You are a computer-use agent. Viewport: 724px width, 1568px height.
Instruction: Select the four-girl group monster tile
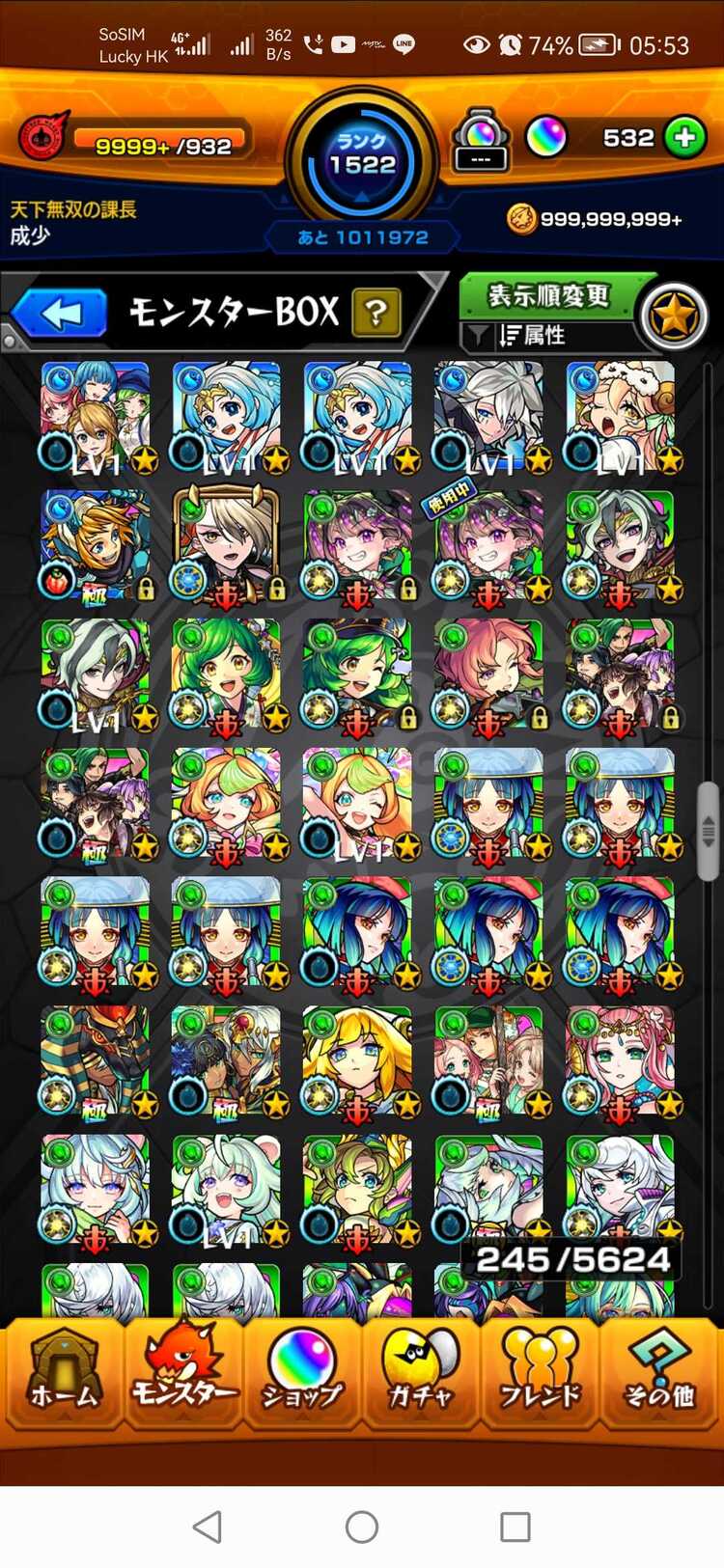point(95,417)
